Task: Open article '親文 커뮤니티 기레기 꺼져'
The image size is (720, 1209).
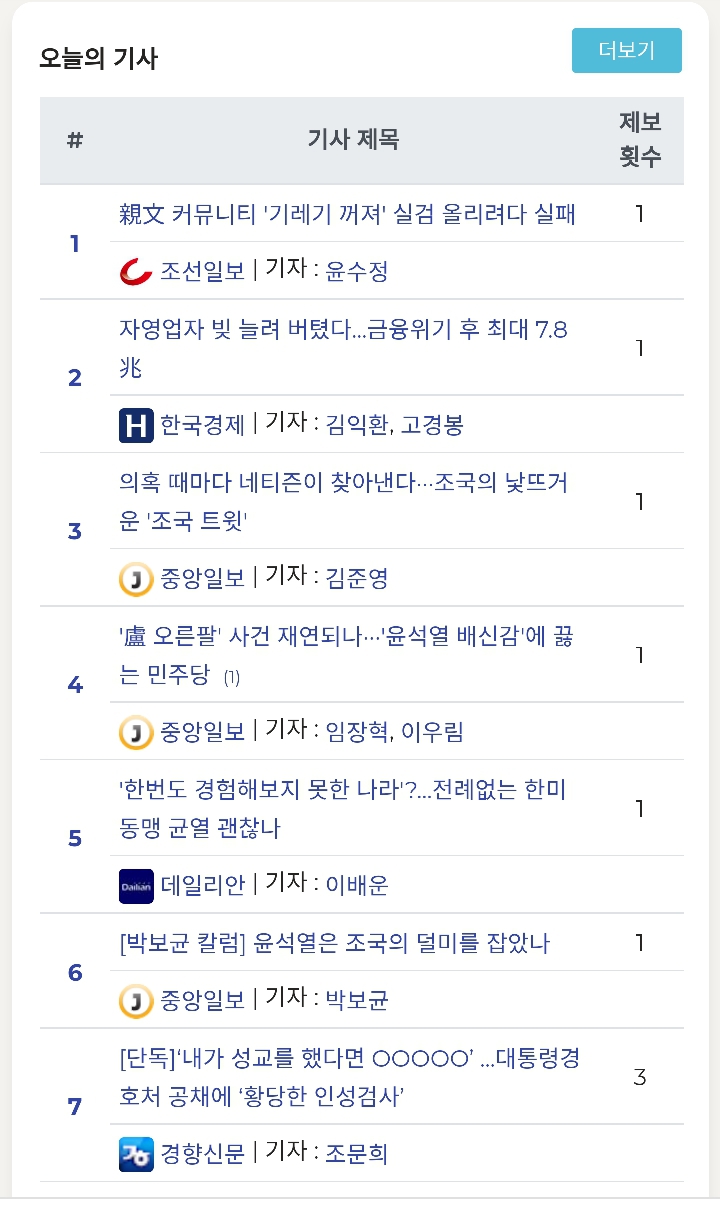Action: (347, 214)
